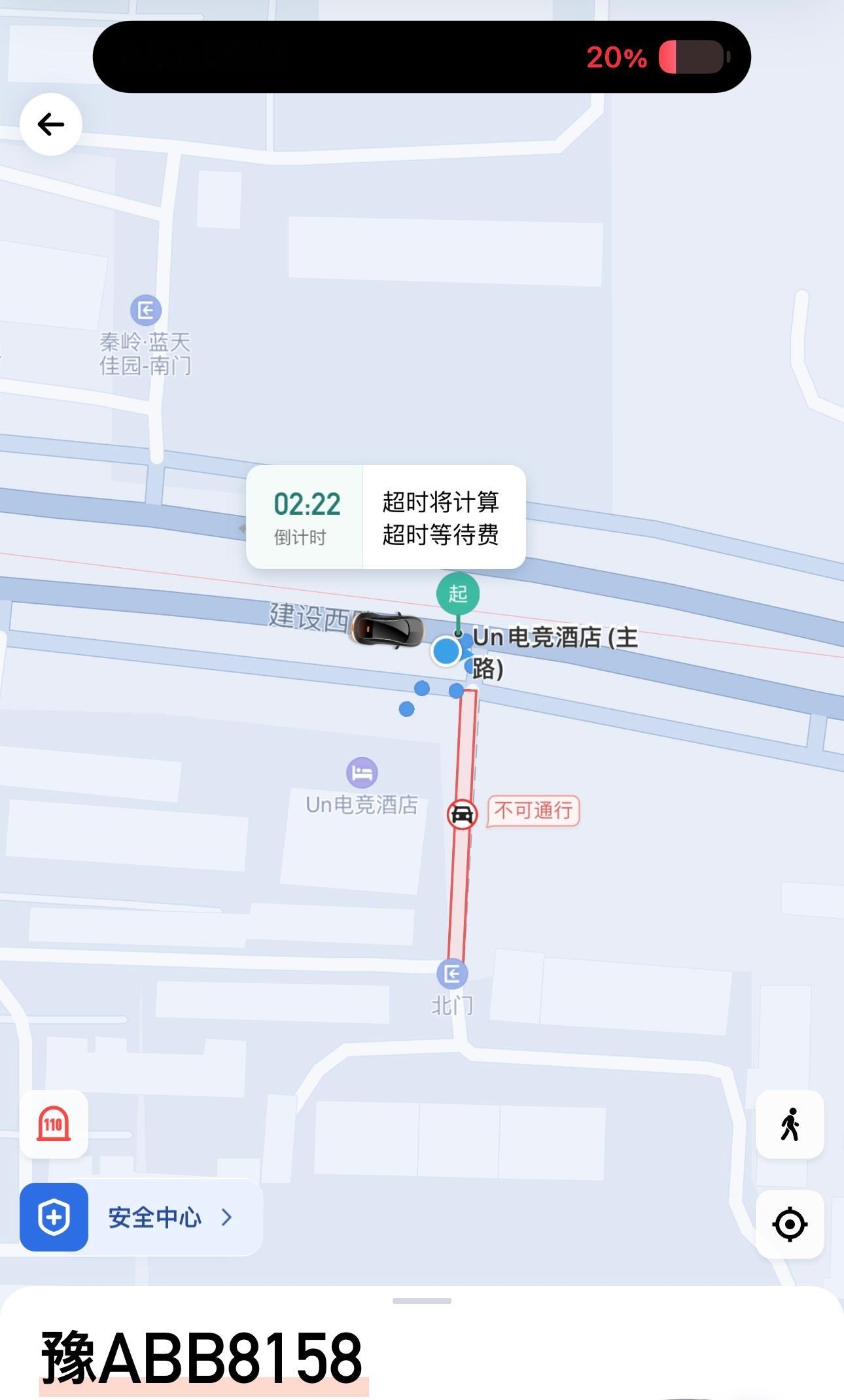
Task: Show the walking navigation route
Action: pyautogui.click(x=790, y=1124)
